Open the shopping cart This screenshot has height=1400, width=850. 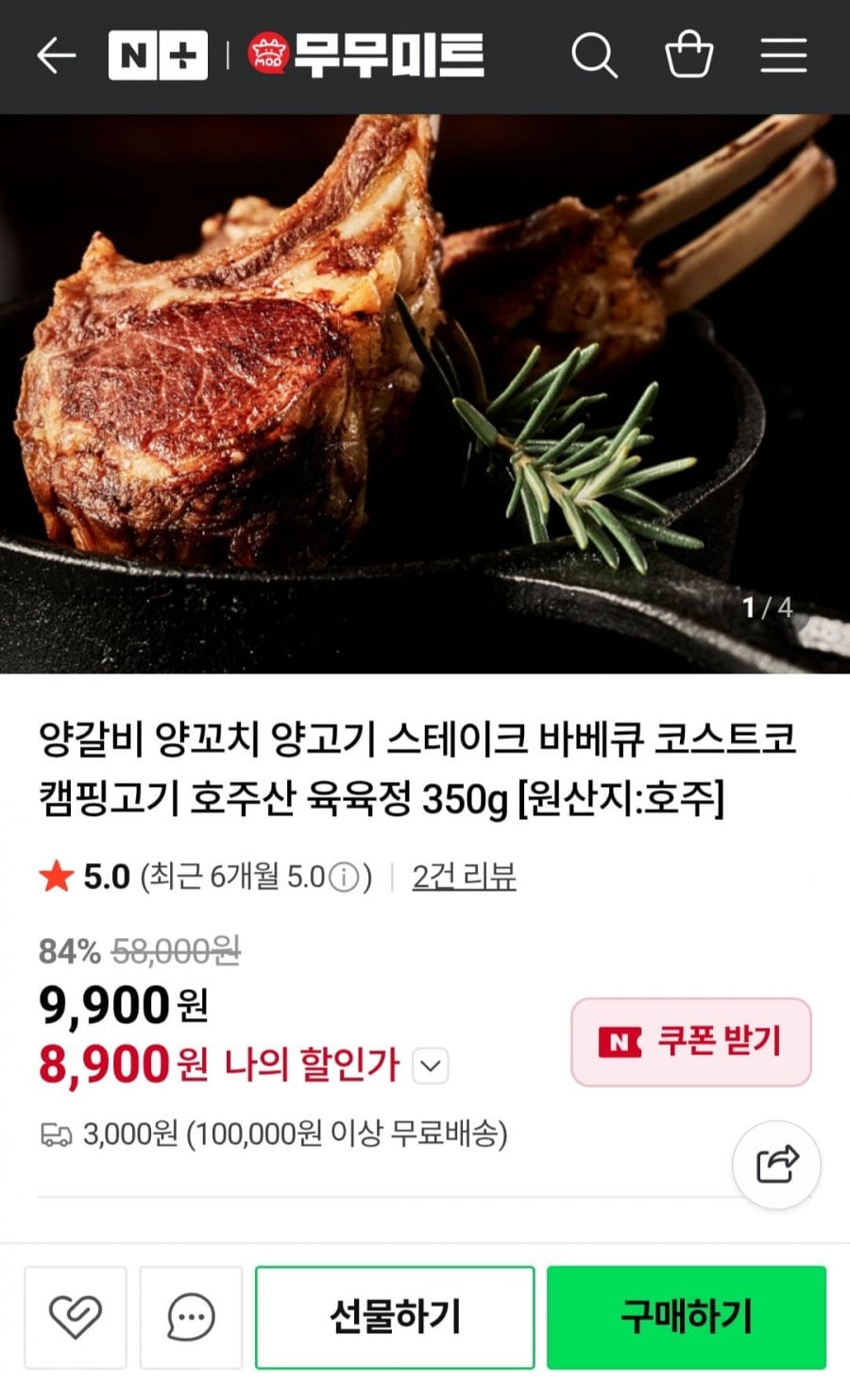(x=688, y=57)
